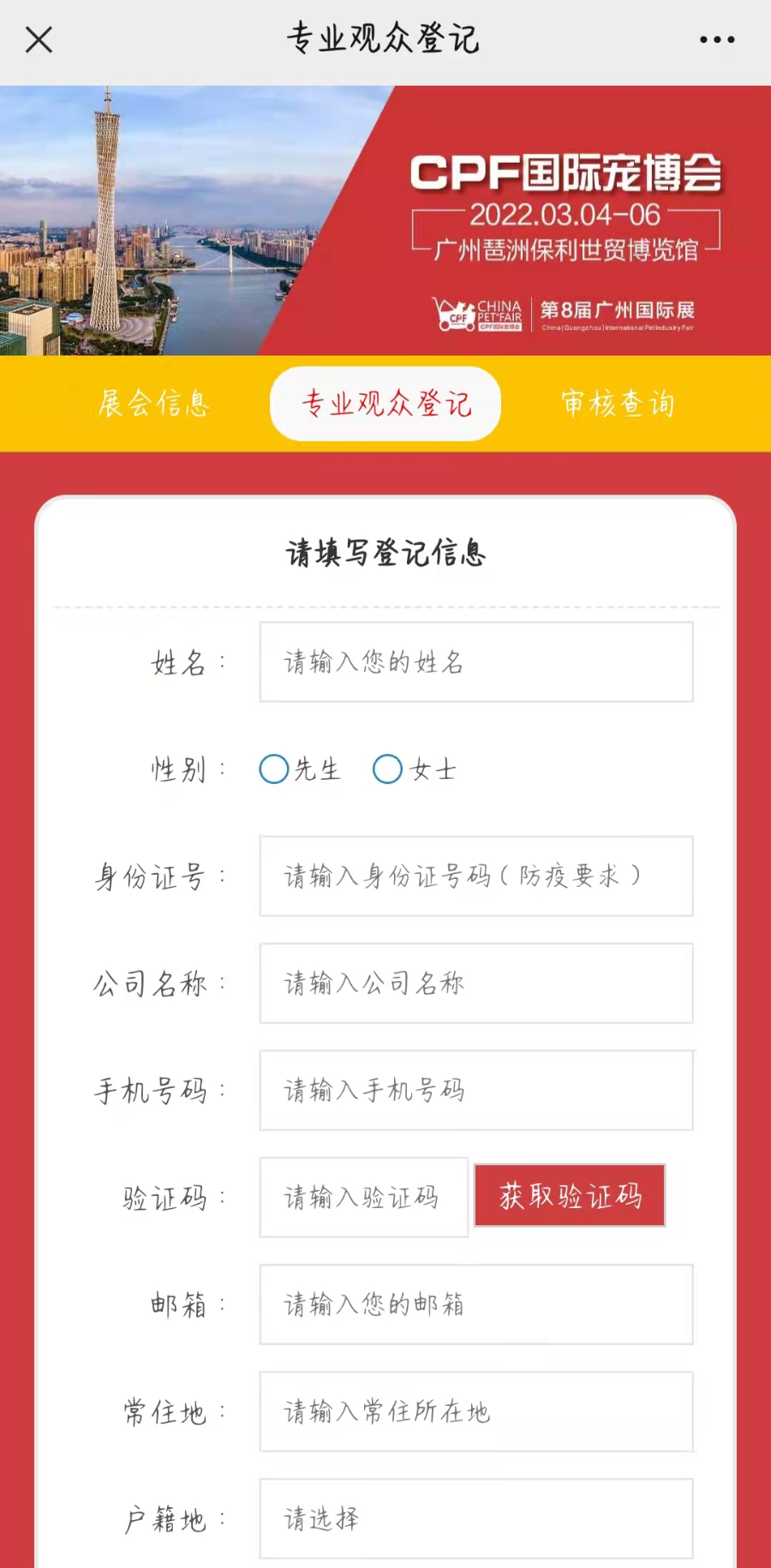Image resolution: width=771 pixels, height=1568 pixels.
Task: Tap the 公司名称 company name field
Action: pos(476,983)
